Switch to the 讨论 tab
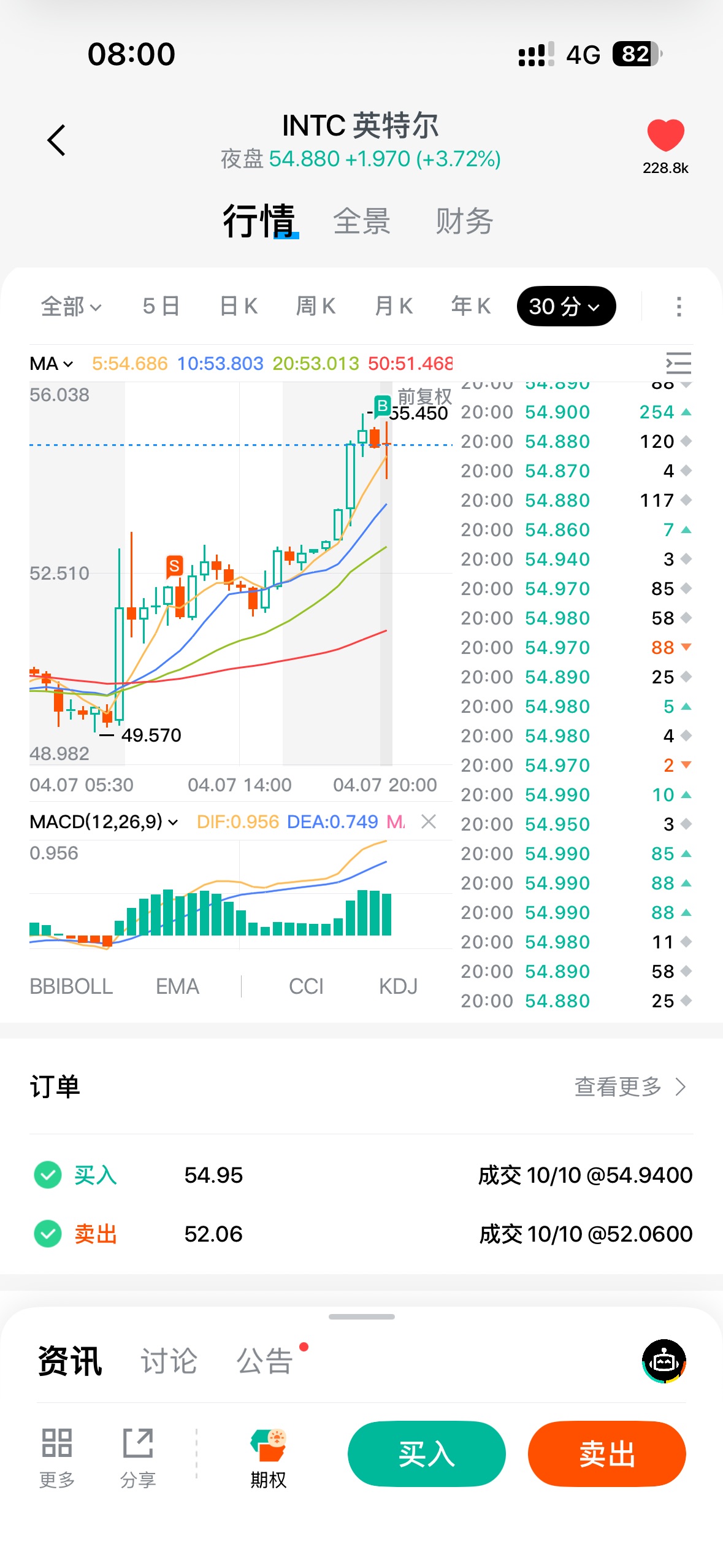Image resolution: width=723 pixels, height=1568 pixels. 169,1361
